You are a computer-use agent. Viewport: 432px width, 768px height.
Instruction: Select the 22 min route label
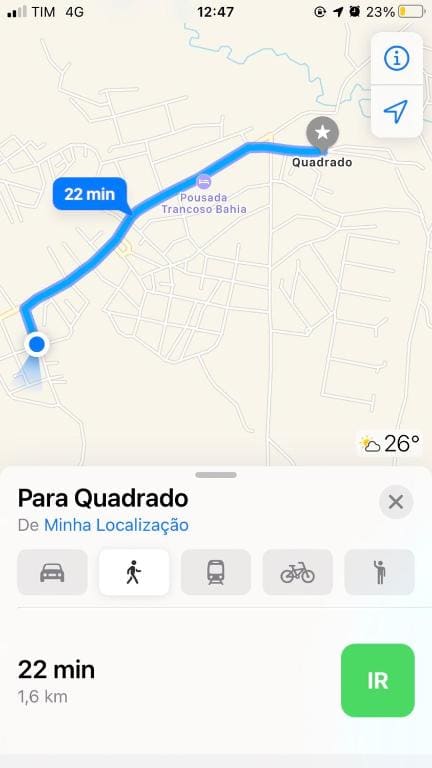pyautogui.click(x=90, y=194)
